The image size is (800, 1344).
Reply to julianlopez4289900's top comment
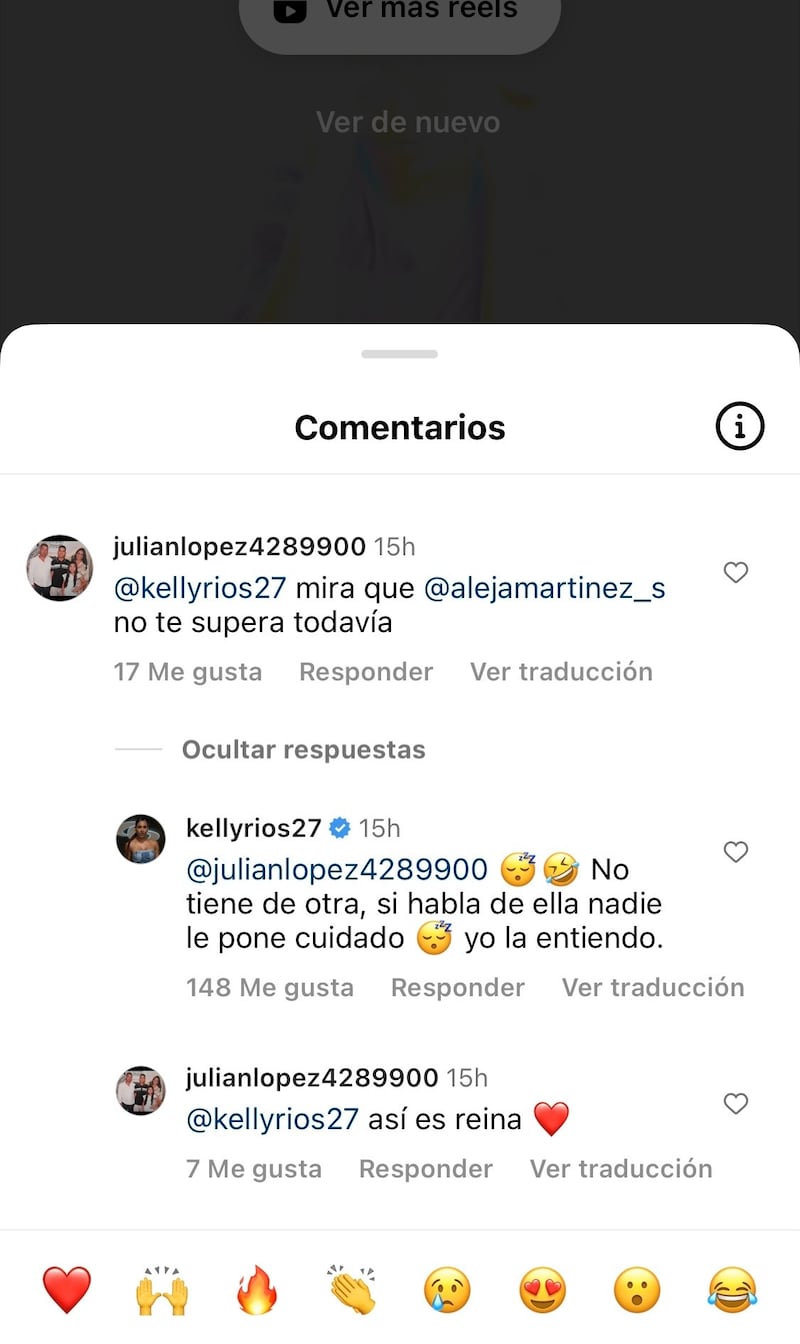pyautogui.click(x=366, y=672)
